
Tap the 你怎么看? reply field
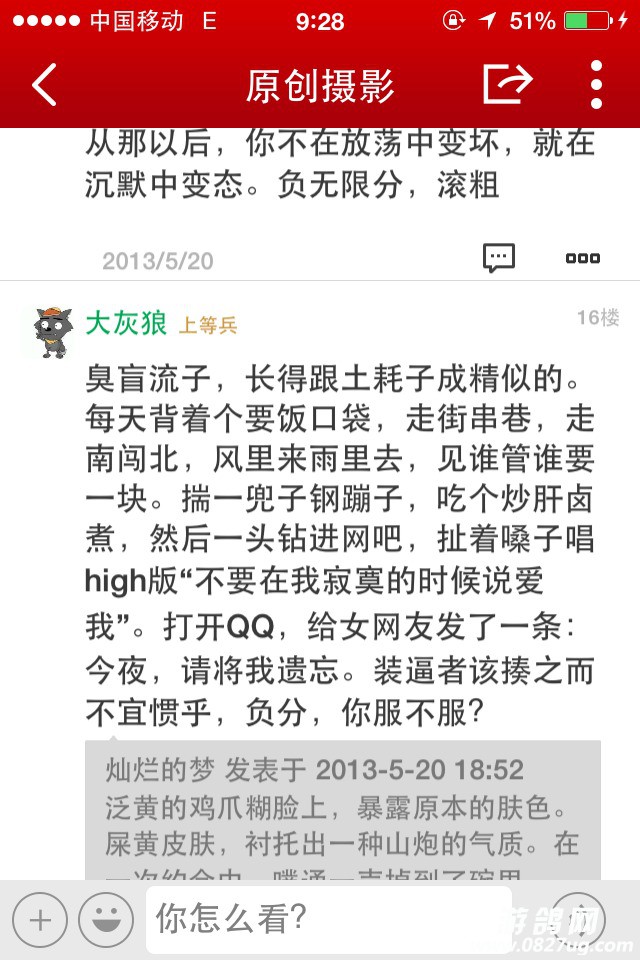coord(340,918)
